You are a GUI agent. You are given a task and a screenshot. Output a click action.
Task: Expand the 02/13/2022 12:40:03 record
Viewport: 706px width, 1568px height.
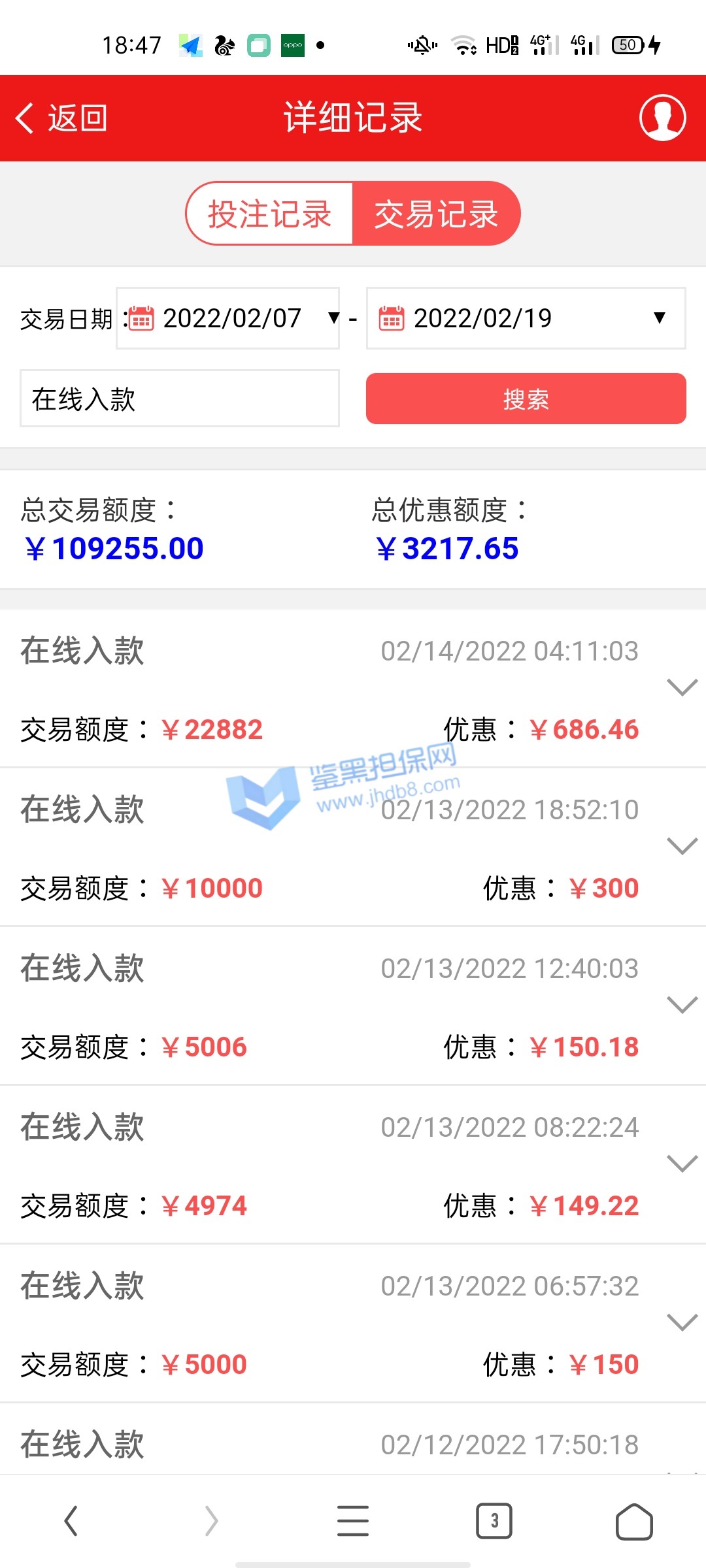tap(682, 1005)
